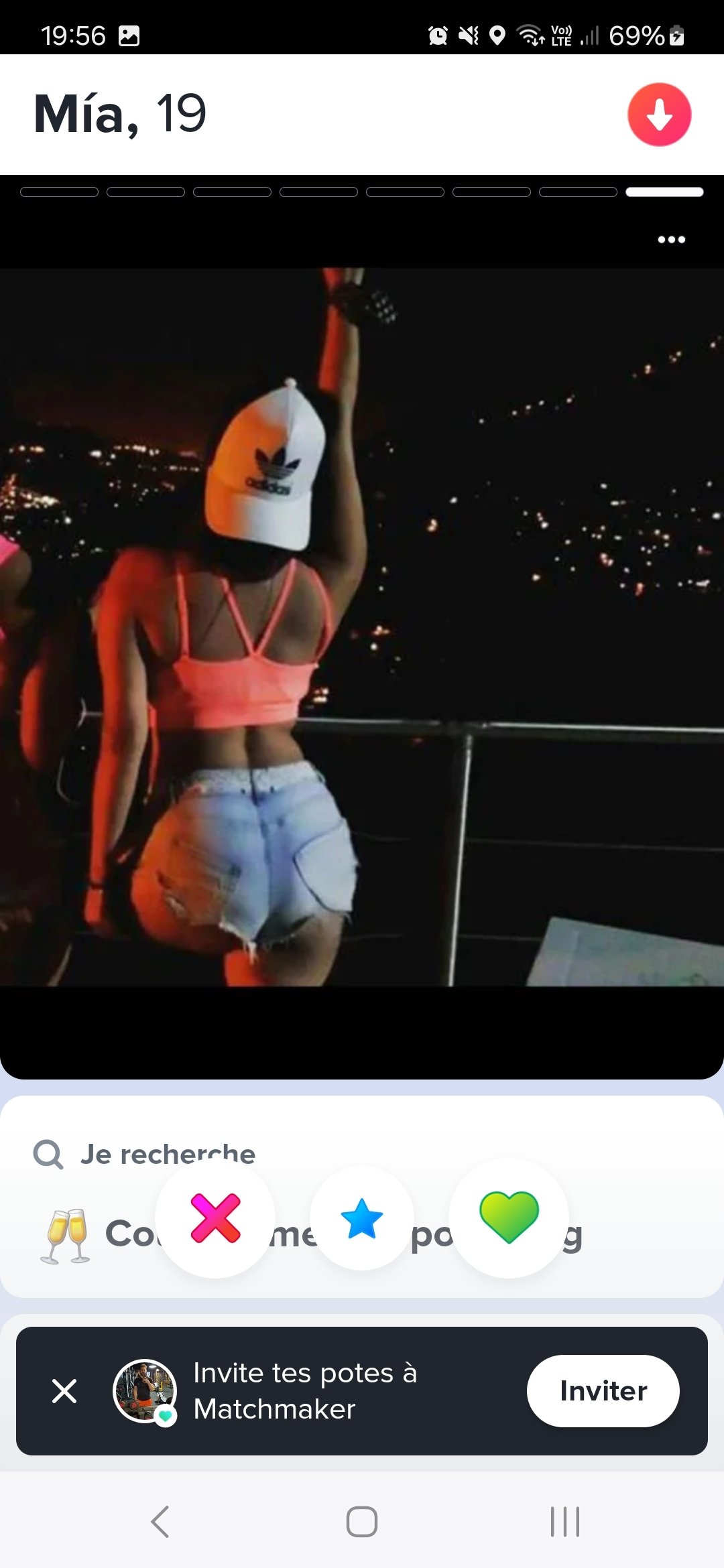This screenshot has height=1568, width=724.
Task: Reject Mía with the pink X
Action: click(x=215, y=1218)
